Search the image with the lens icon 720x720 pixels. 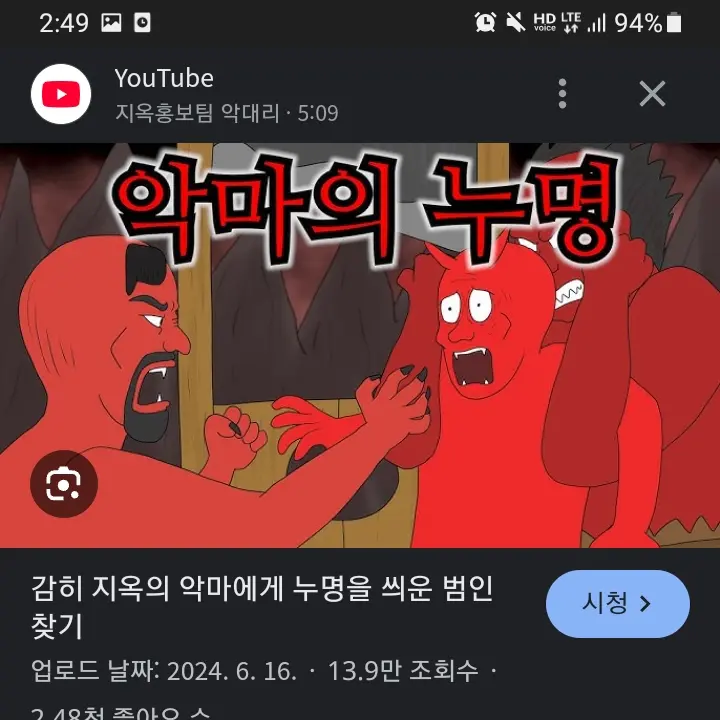[64, 485]
